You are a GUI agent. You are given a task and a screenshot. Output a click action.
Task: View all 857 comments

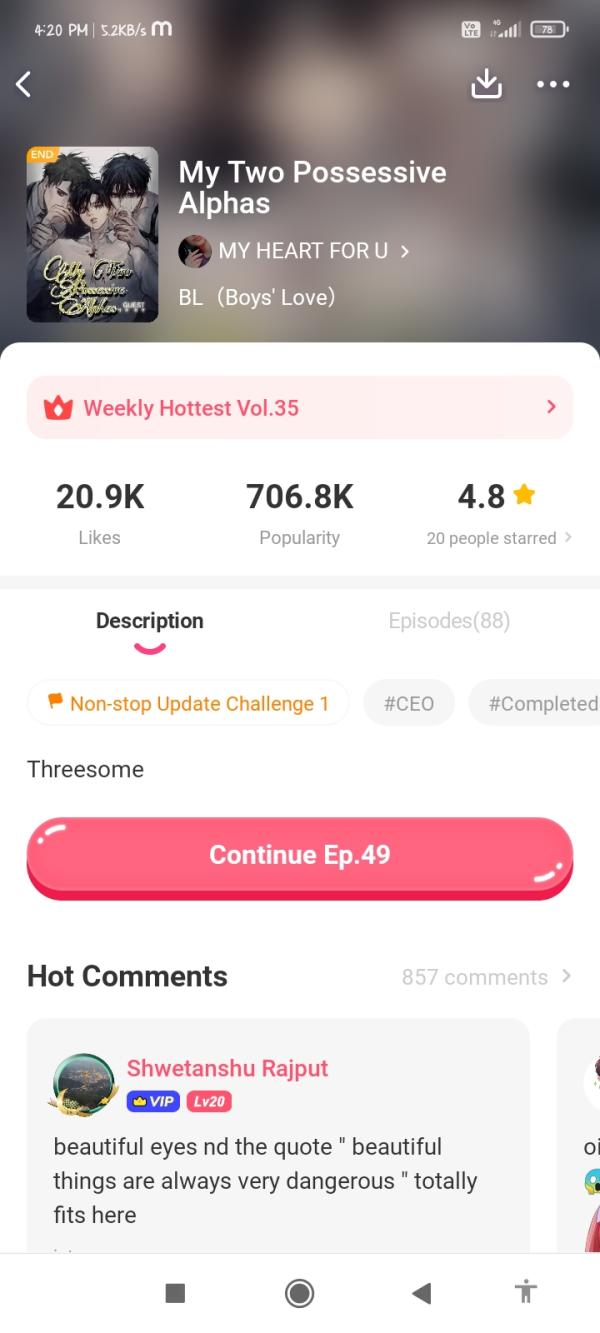click(x=486, y=977)
